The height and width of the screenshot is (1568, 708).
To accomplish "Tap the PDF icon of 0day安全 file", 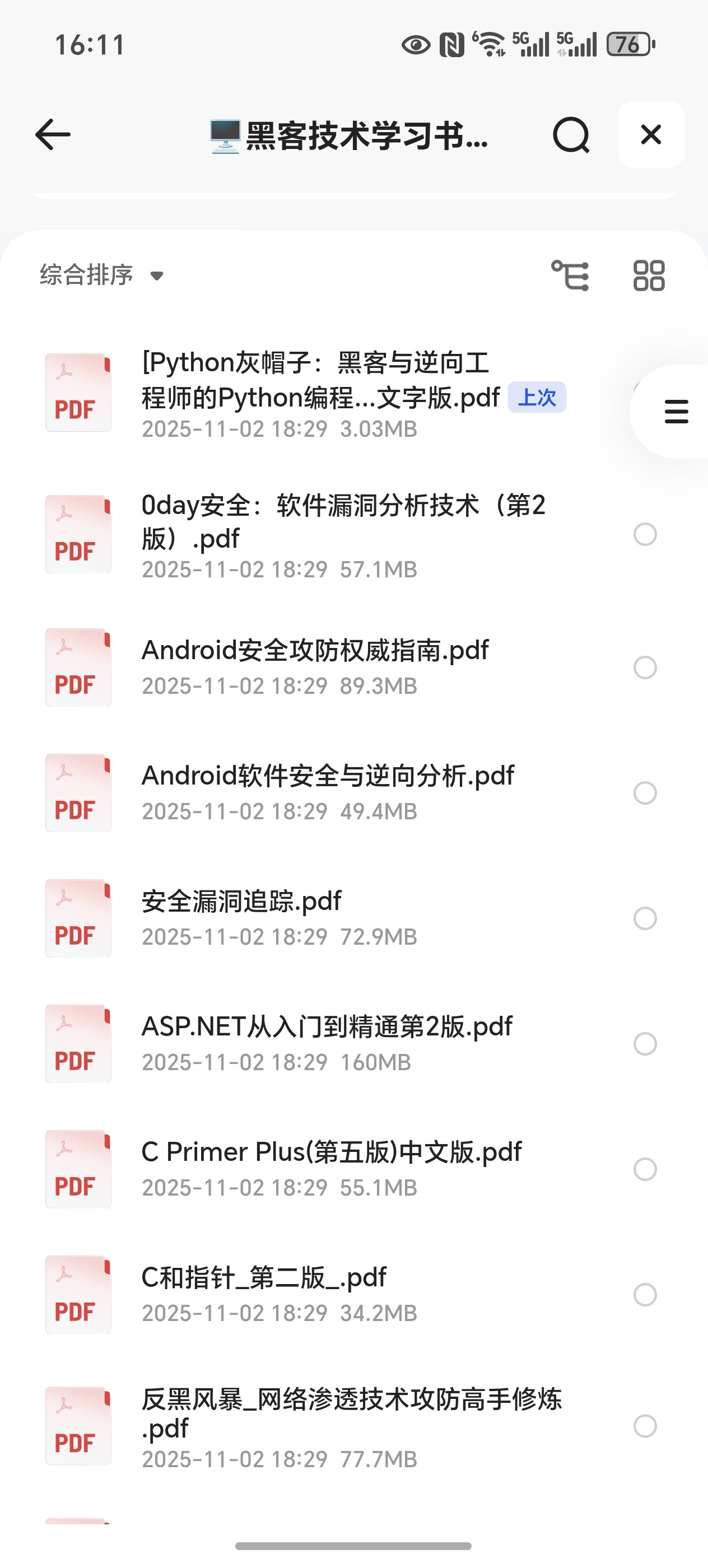I will point(78,533).
